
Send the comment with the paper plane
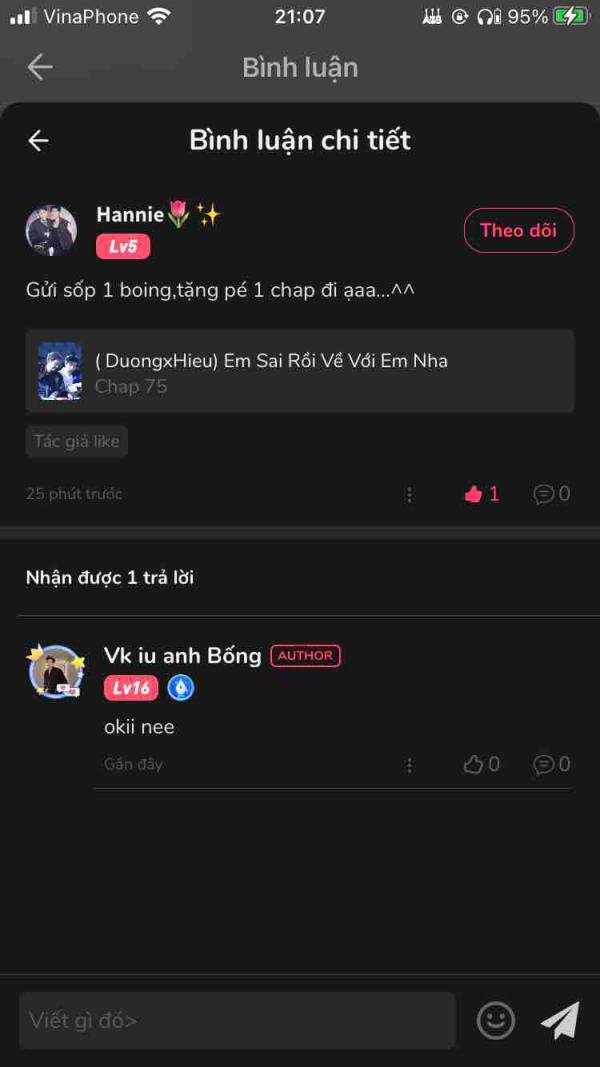560,1020
